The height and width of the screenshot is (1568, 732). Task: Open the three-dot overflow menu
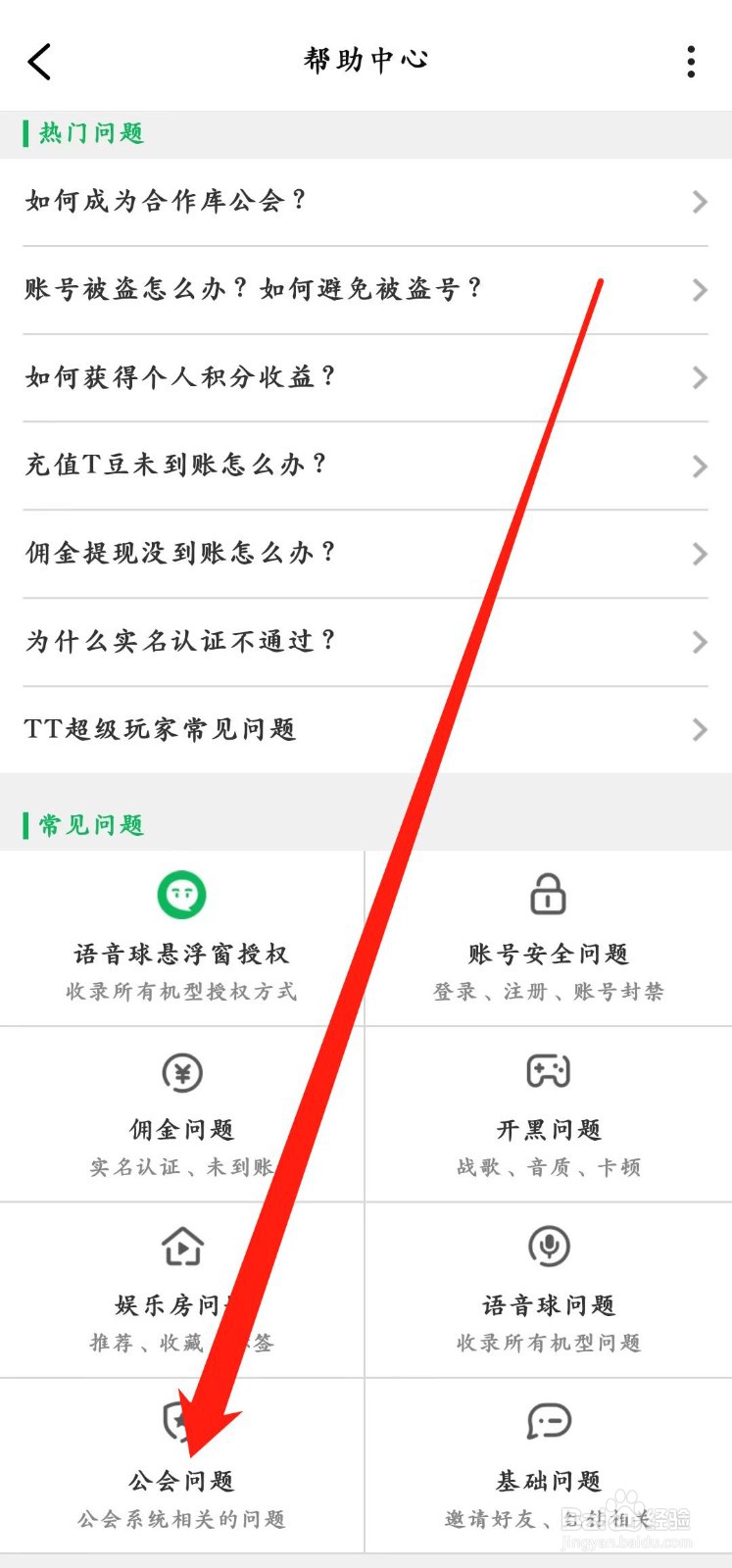pyautogui.click(x=691, y=61)
